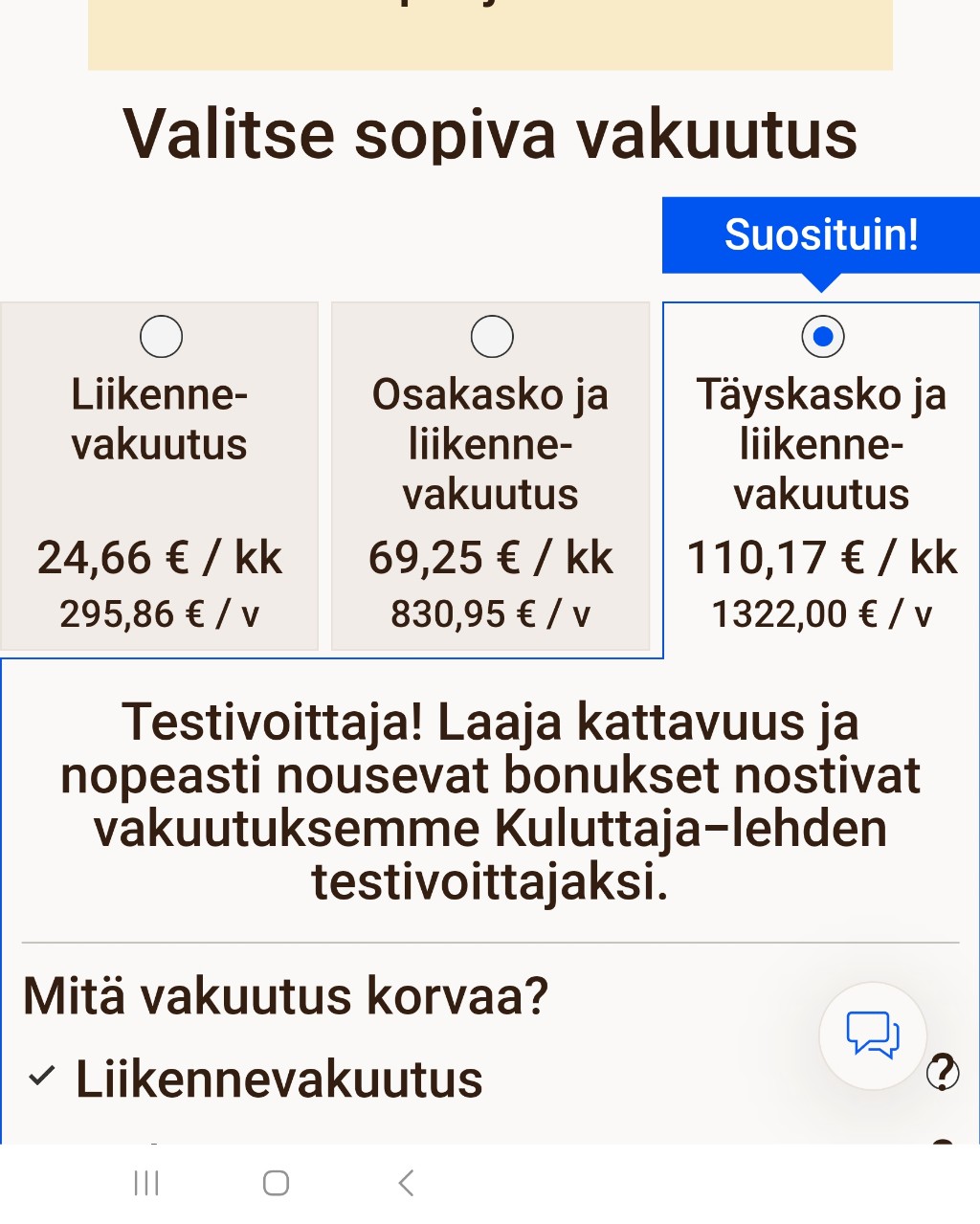Select Täyskasko ja liikennevakuutus option
Screen dimensions: 980x1224
[822, 337]
